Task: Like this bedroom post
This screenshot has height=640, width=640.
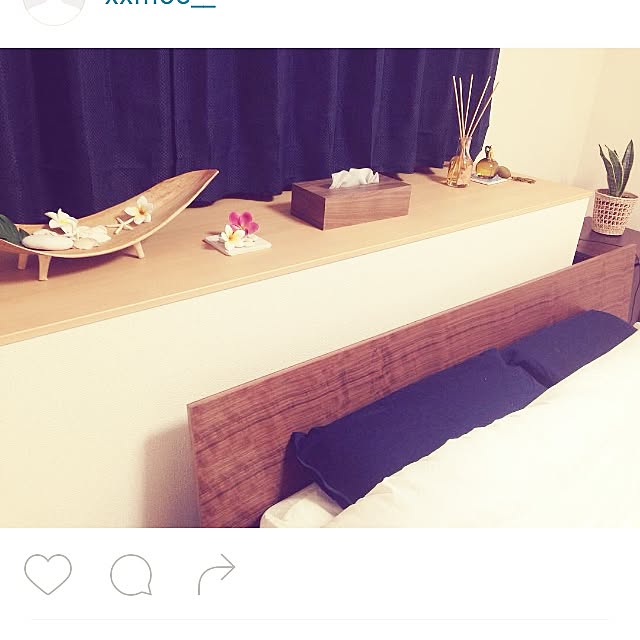Action: click(x=48, y=575)
